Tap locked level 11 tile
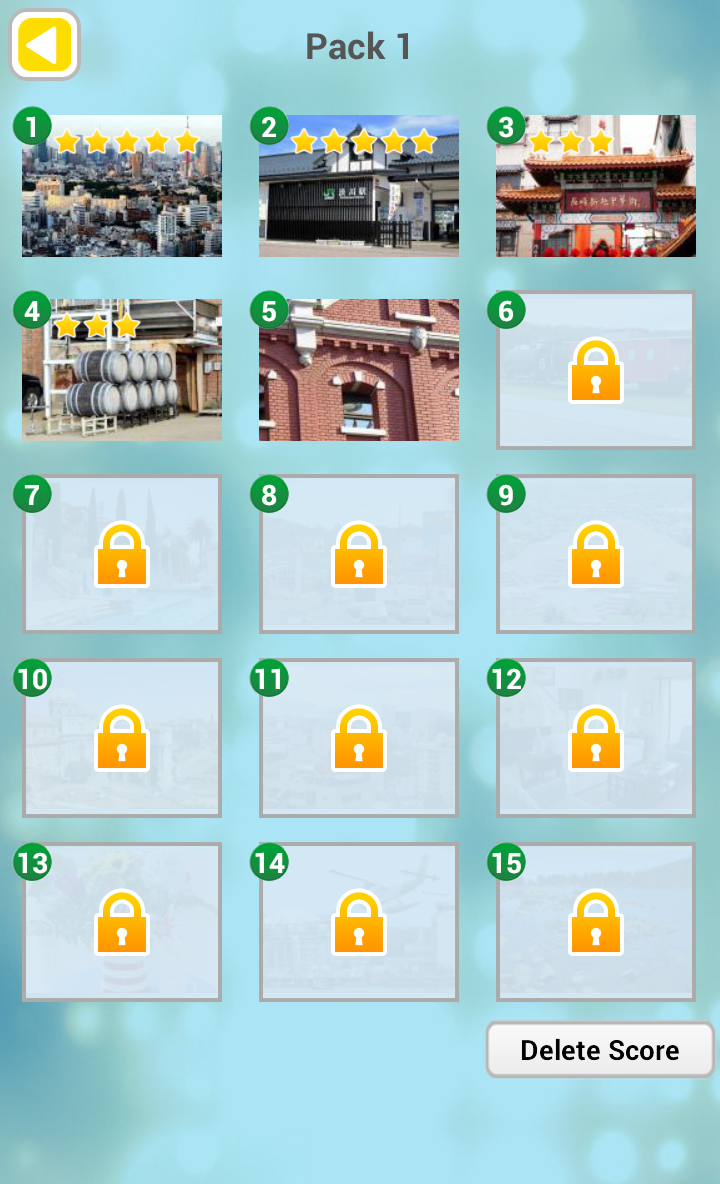Viewport: 720px width, 1184px height. [x=359, y=738]
